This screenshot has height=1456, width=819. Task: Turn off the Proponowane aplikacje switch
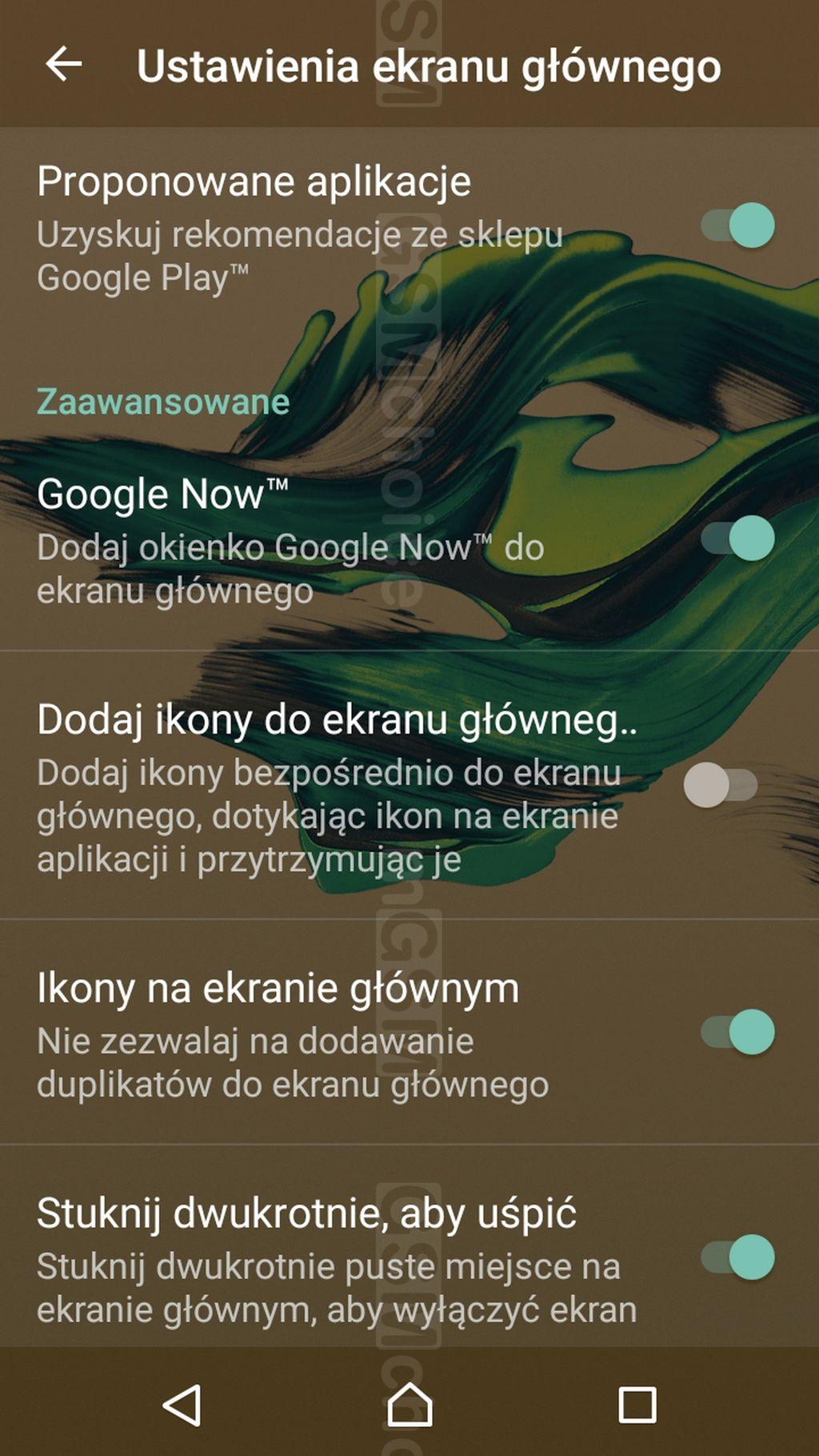point(738,225)
